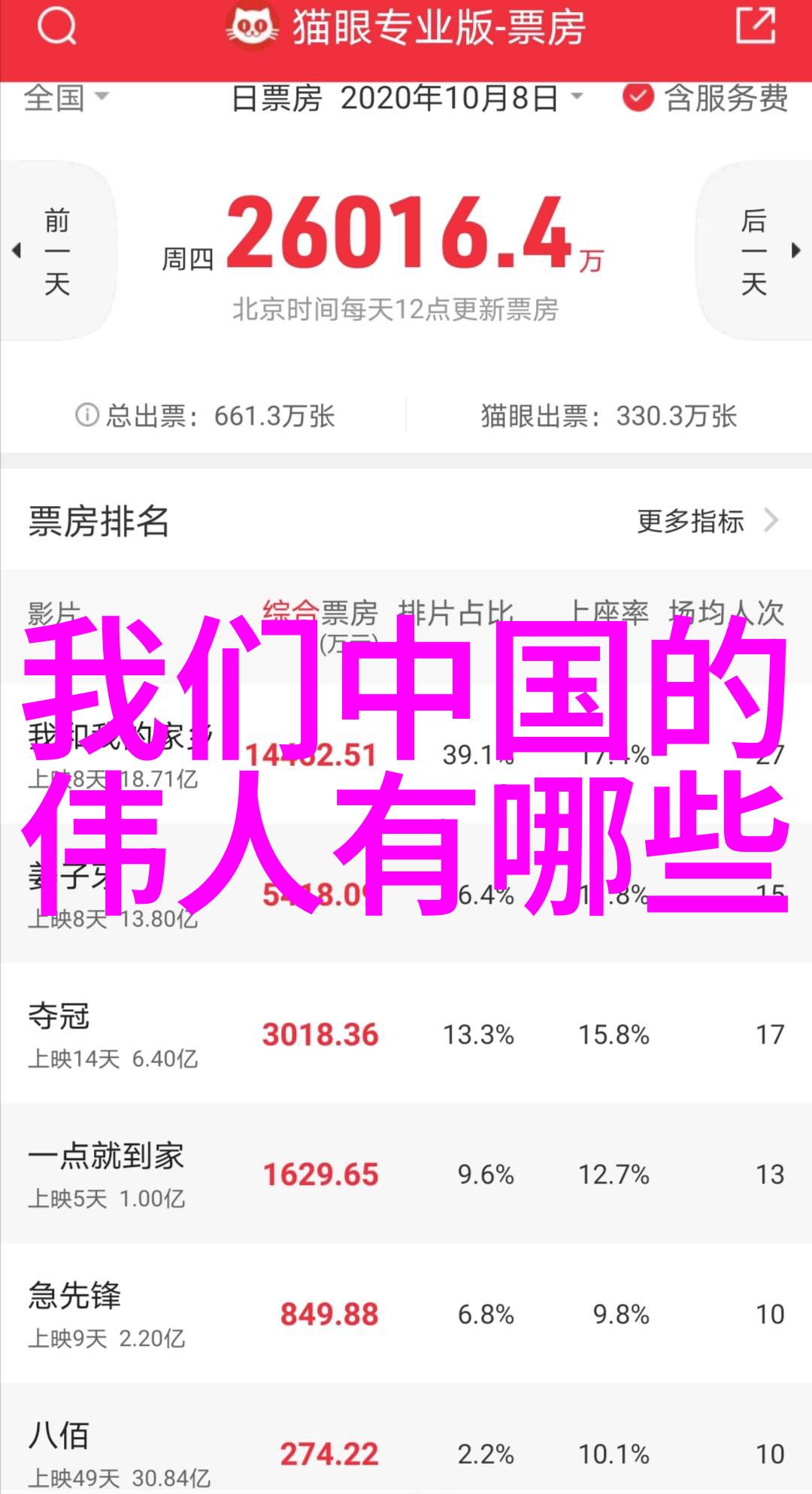
Task: Open the 急先锋 movie row
Action: coord(406,1314)
